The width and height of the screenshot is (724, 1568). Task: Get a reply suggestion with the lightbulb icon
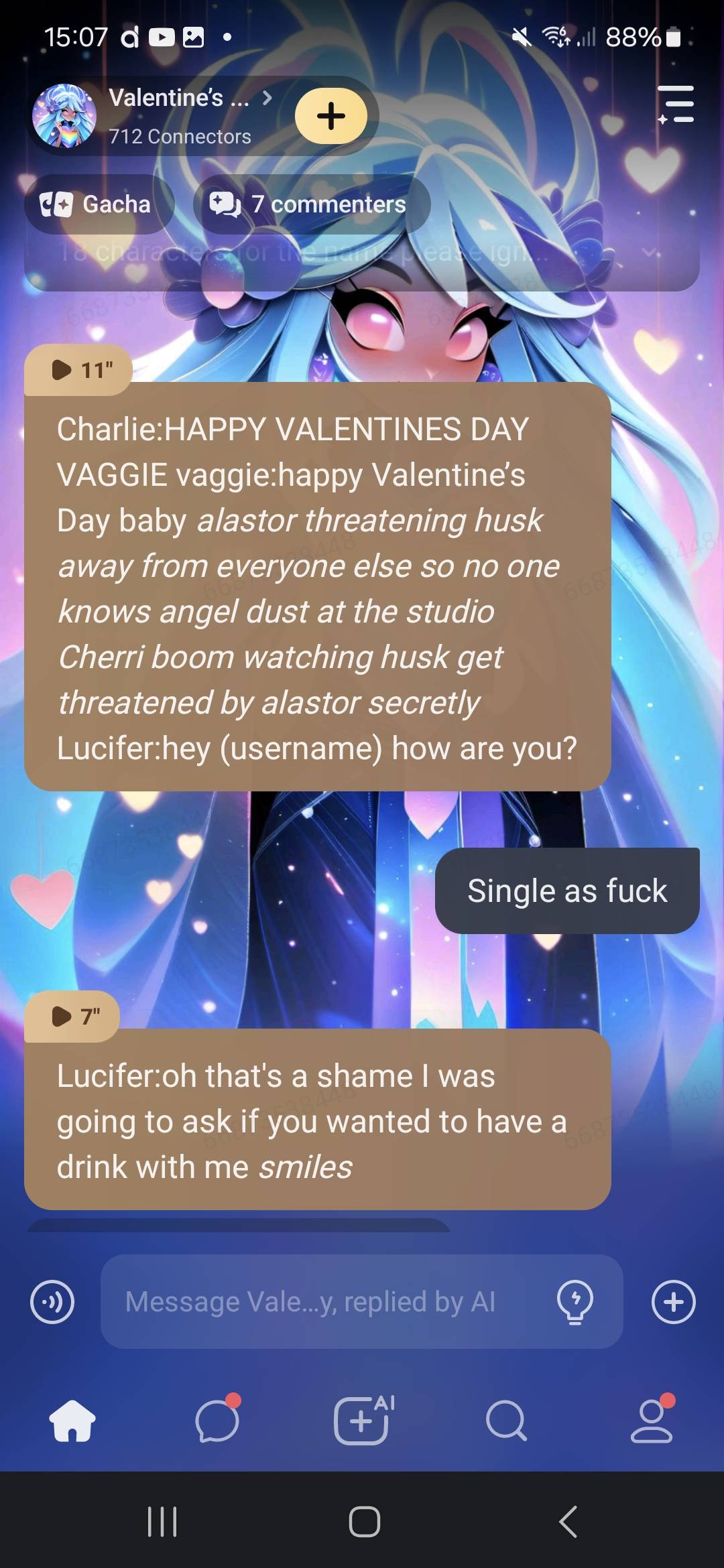tap(575, 1302)
